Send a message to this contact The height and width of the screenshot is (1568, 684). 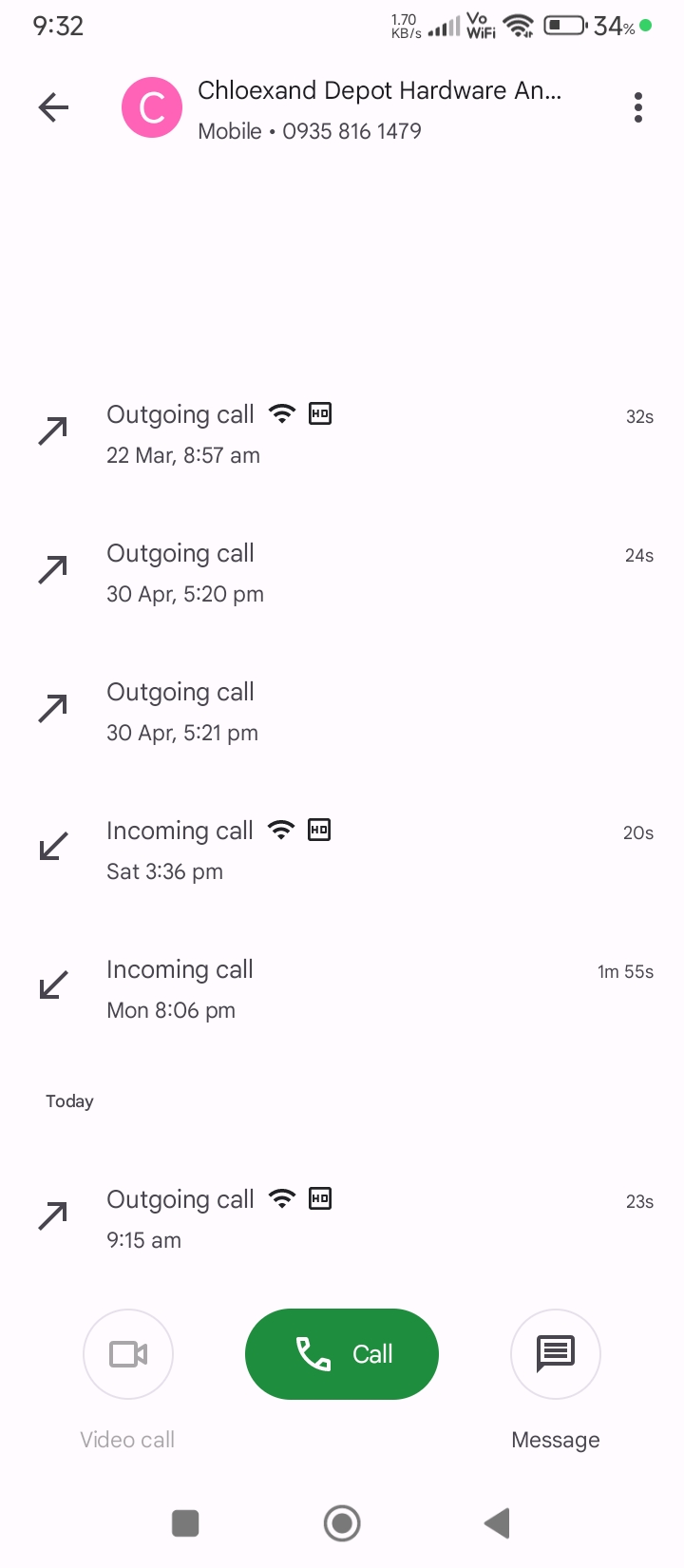coord(556,1353)
